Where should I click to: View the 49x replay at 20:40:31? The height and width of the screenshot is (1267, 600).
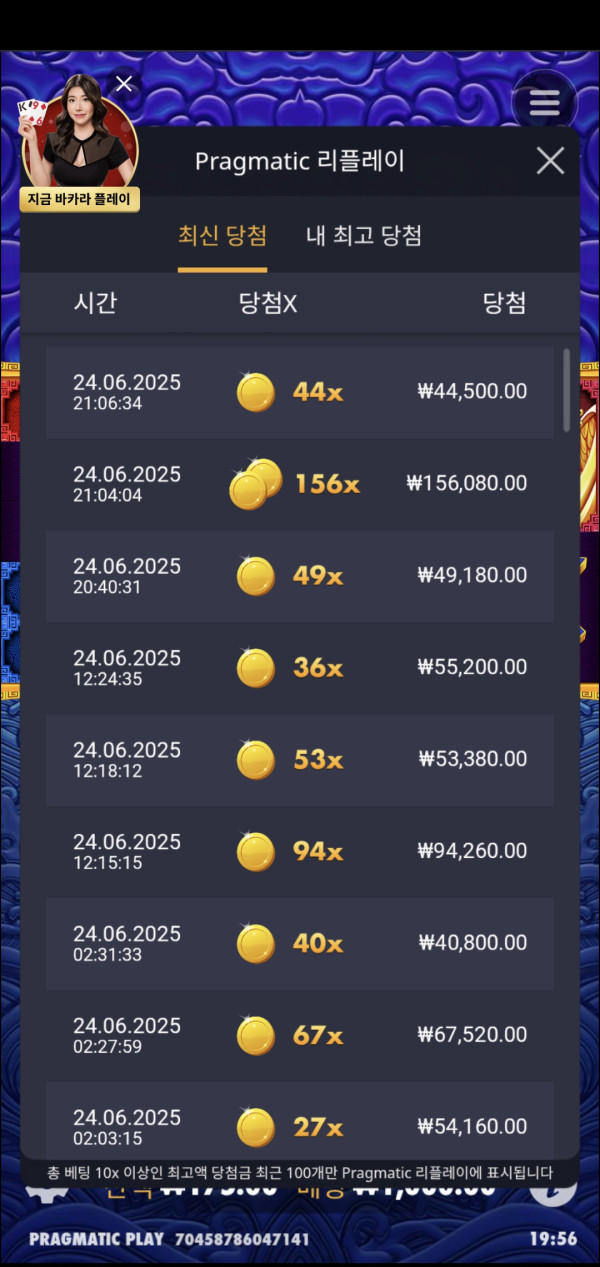tap(300, 576)
